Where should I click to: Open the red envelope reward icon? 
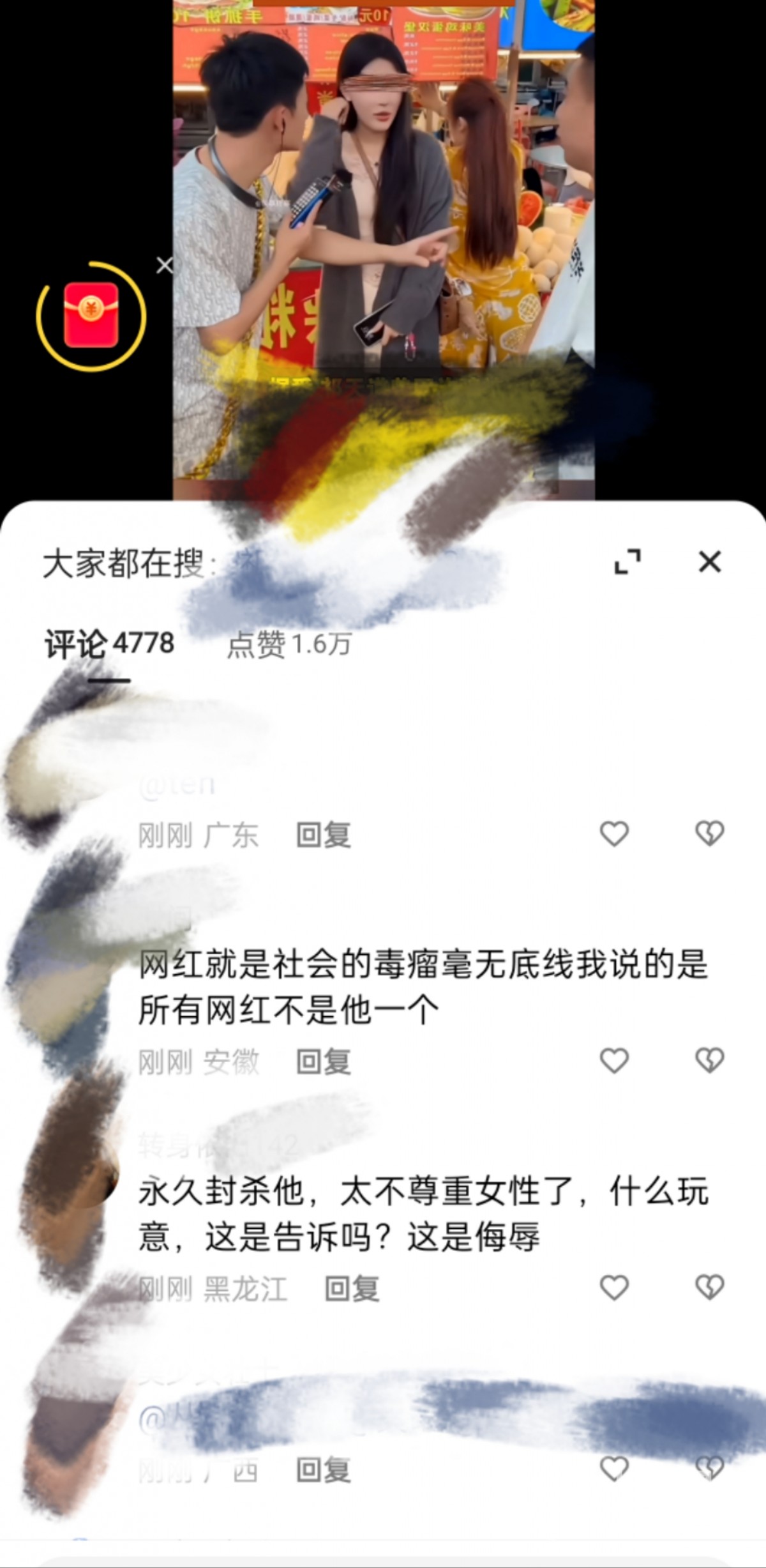(x=91, y=316)
